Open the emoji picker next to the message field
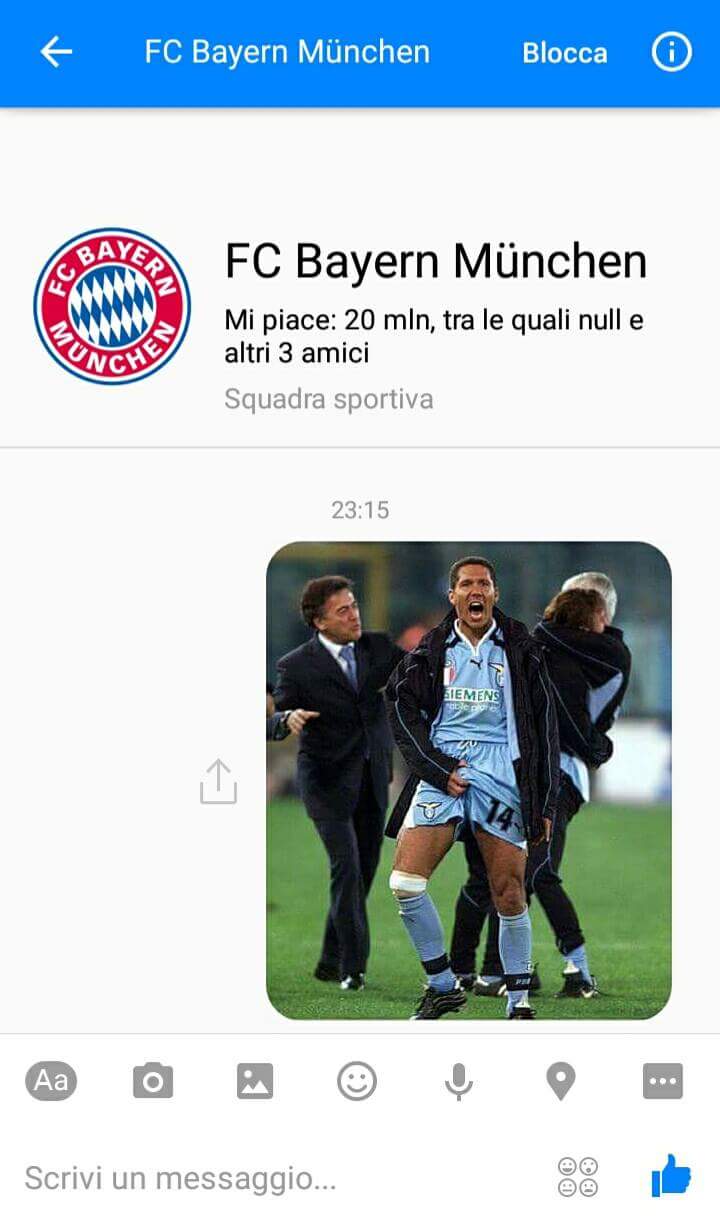The height and width of the screenshot is (1225, 720). [578, 1177]
